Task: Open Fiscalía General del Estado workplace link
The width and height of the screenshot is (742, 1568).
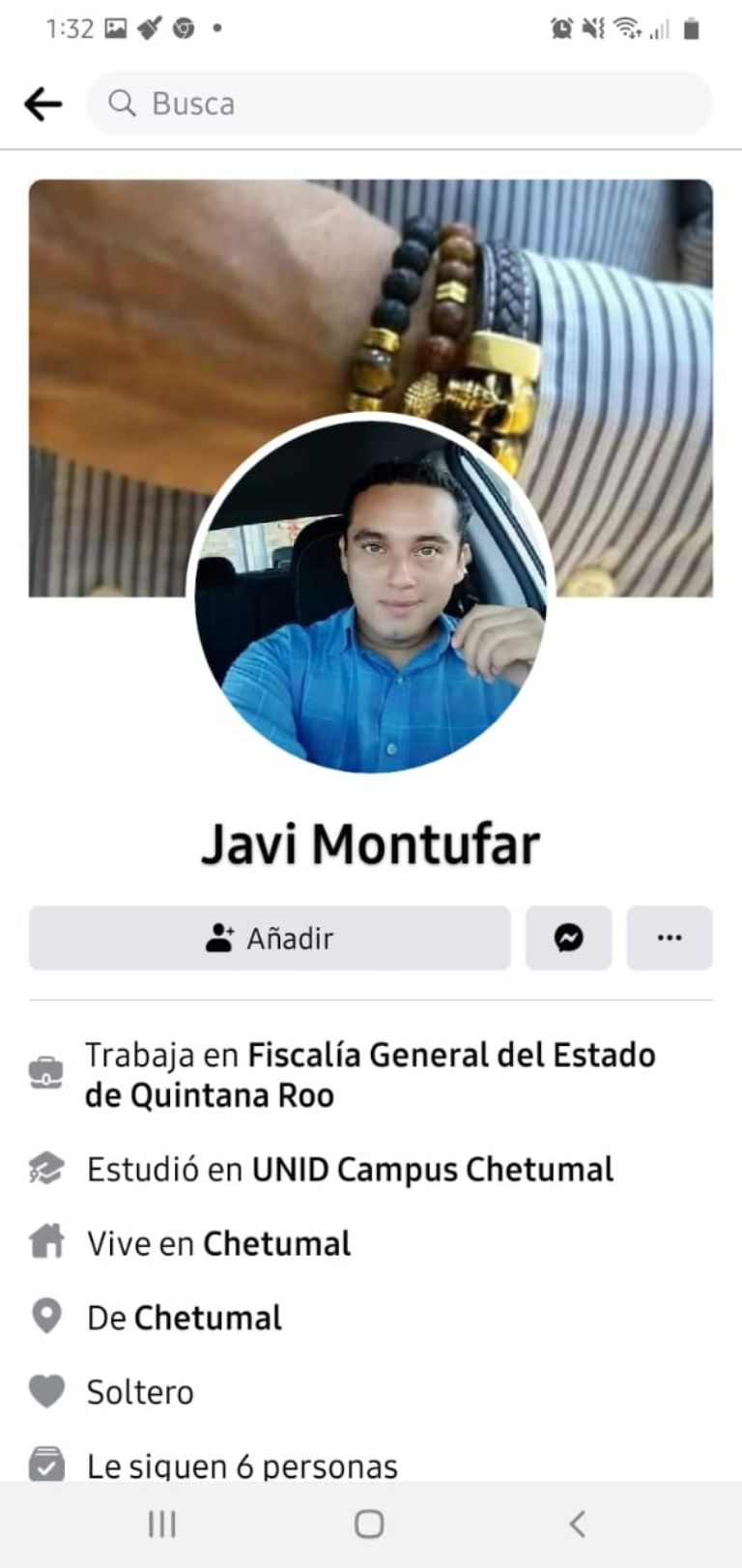Action: 450,1055
